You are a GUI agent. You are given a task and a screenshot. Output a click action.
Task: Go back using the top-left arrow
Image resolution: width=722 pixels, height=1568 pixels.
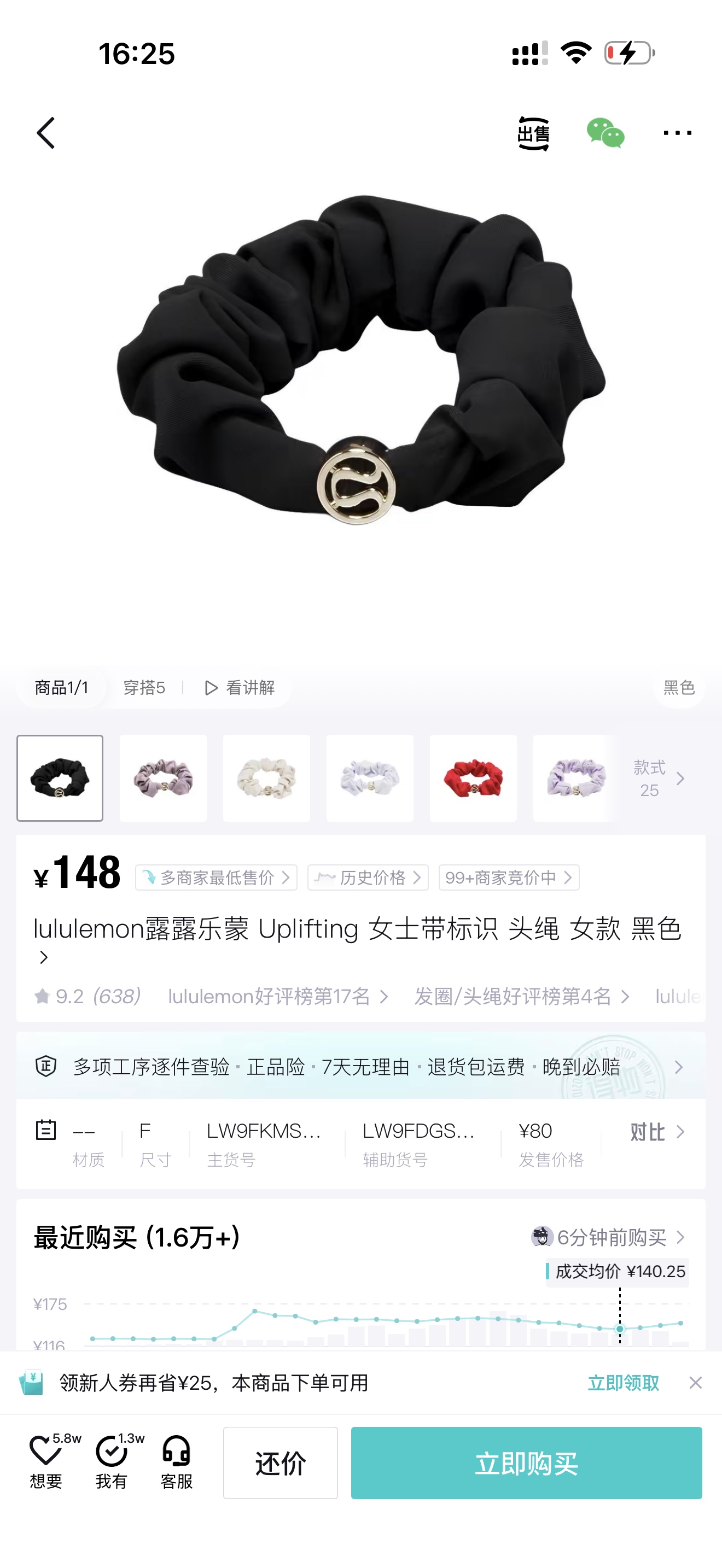[46, 133]
